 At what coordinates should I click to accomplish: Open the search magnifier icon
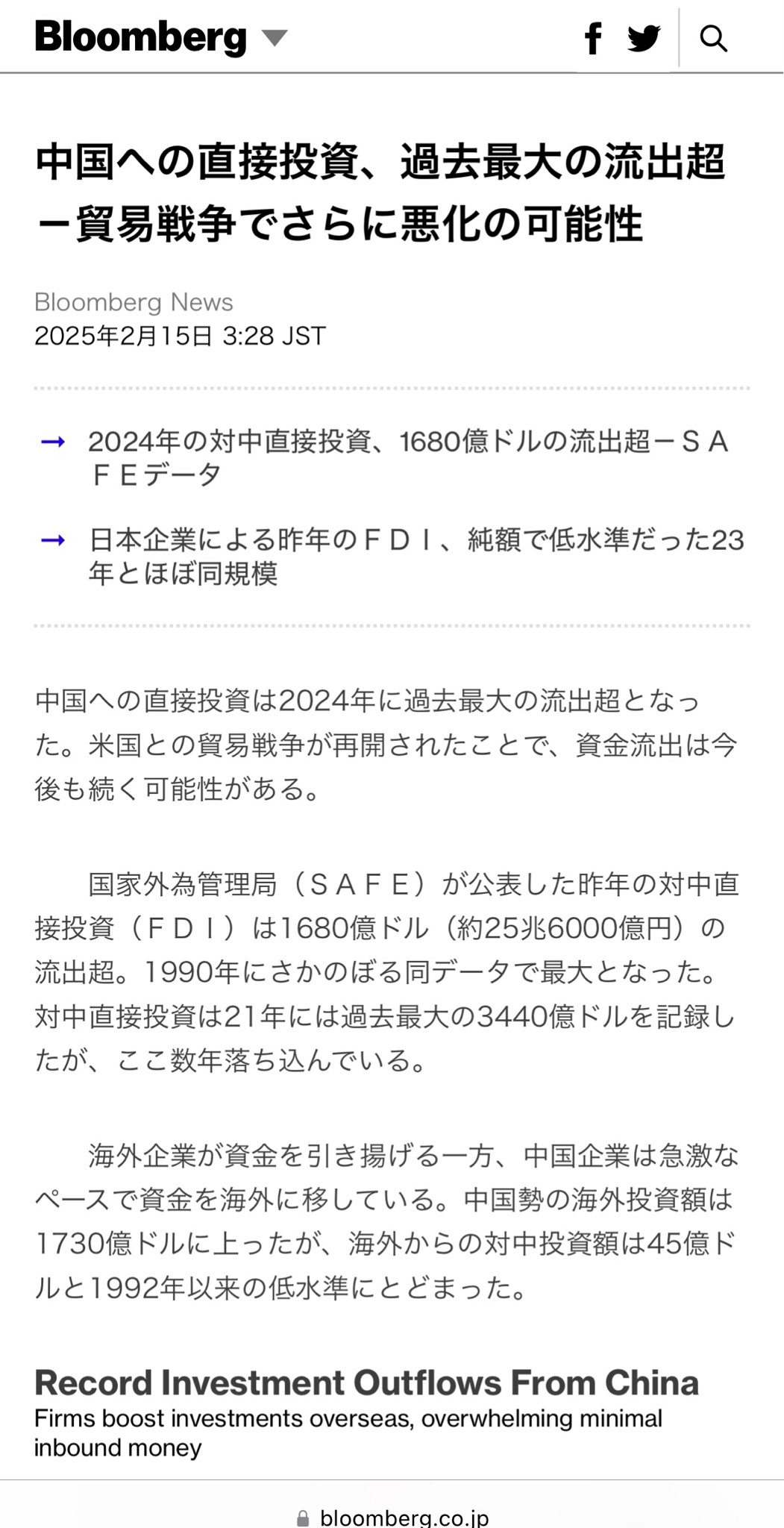click(713, 38)
